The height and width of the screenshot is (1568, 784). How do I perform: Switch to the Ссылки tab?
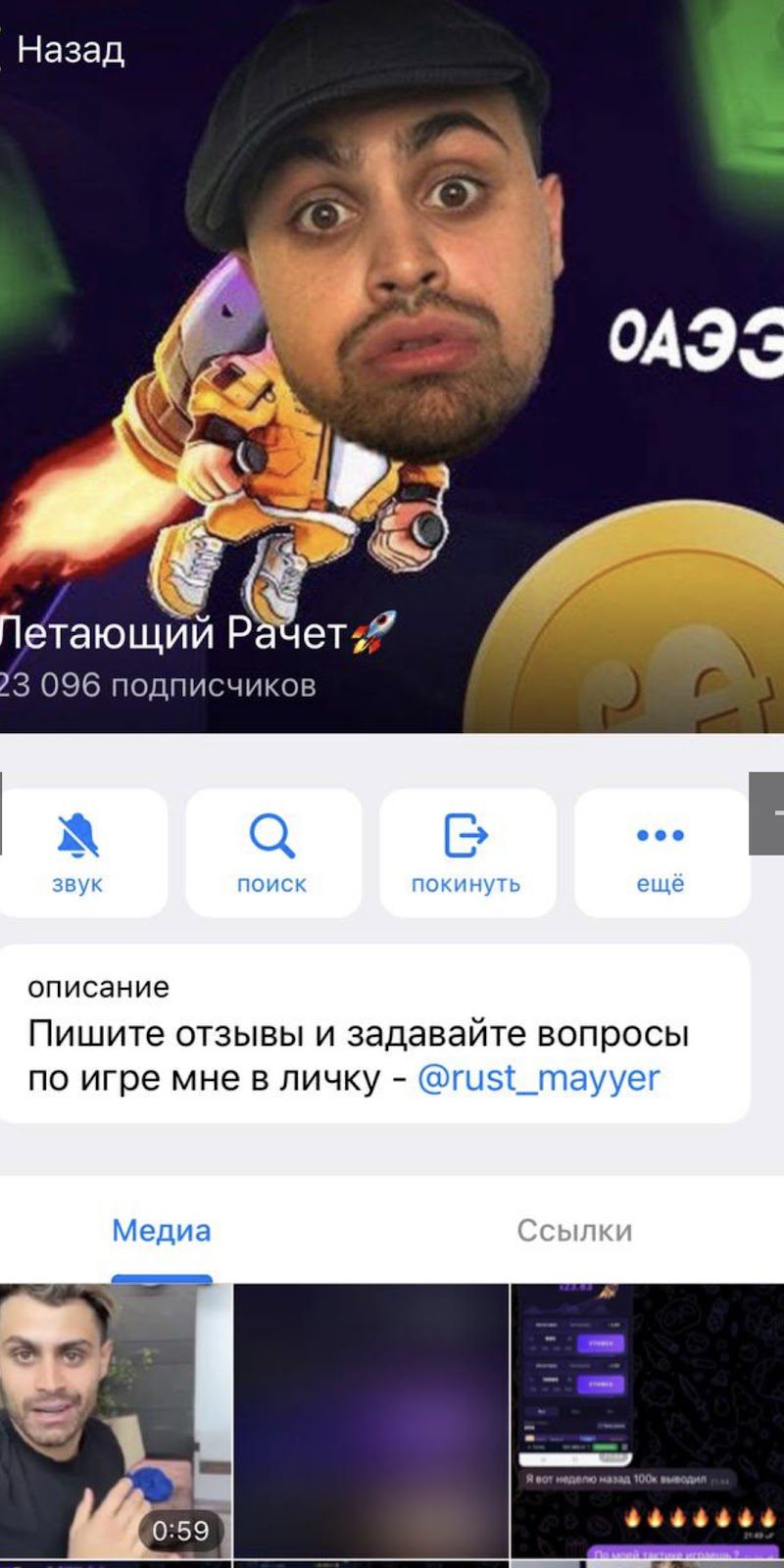574,1230
